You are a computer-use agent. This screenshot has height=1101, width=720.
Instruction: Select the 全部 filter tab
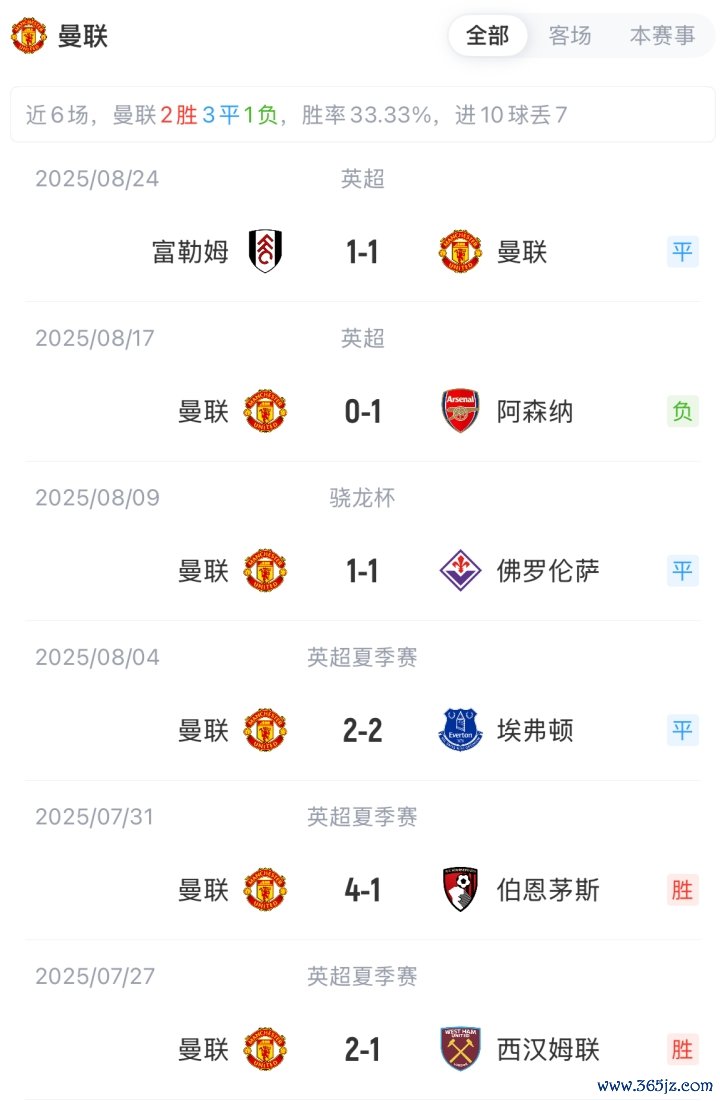tap(488, 36)
